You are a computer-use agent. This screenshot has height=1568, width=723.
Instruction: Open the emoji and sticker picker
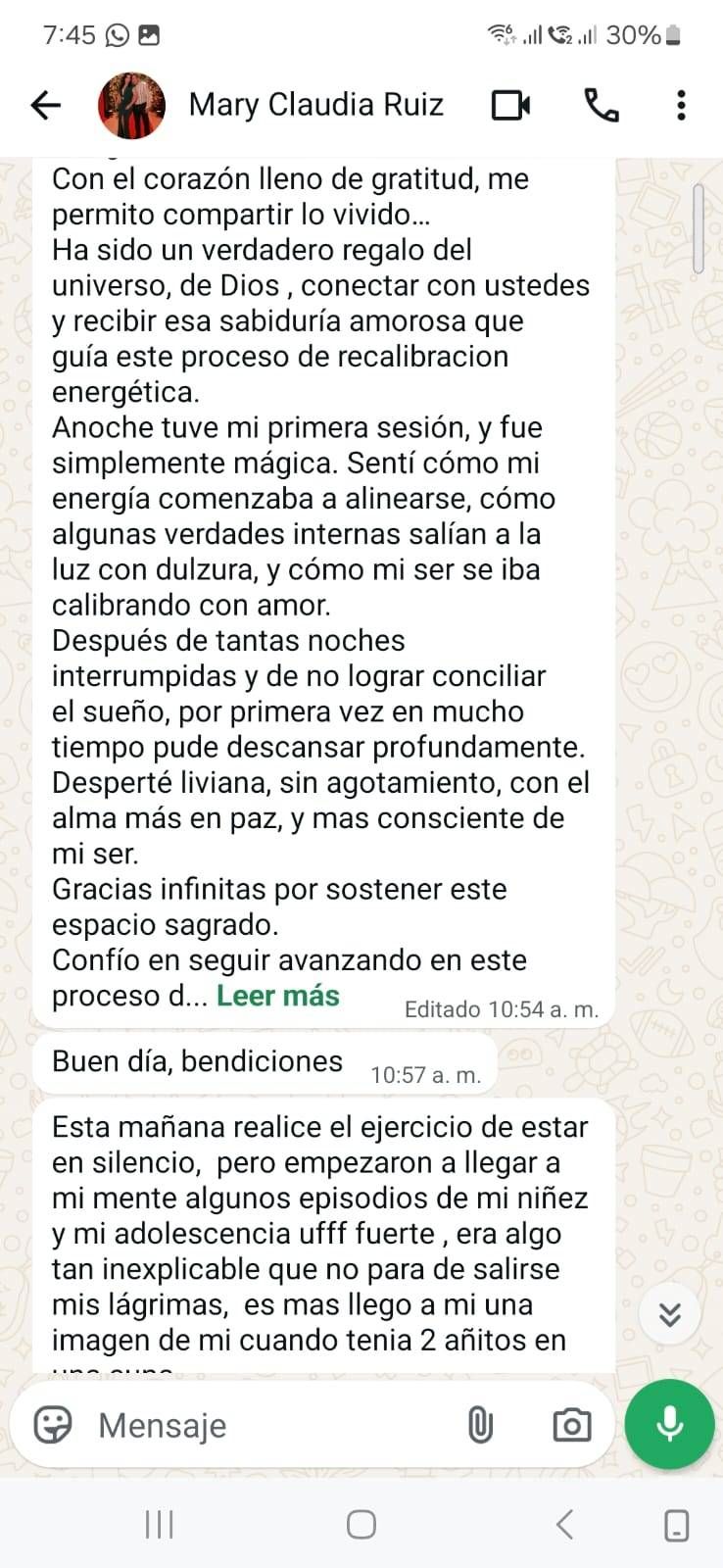(53, 1425)
